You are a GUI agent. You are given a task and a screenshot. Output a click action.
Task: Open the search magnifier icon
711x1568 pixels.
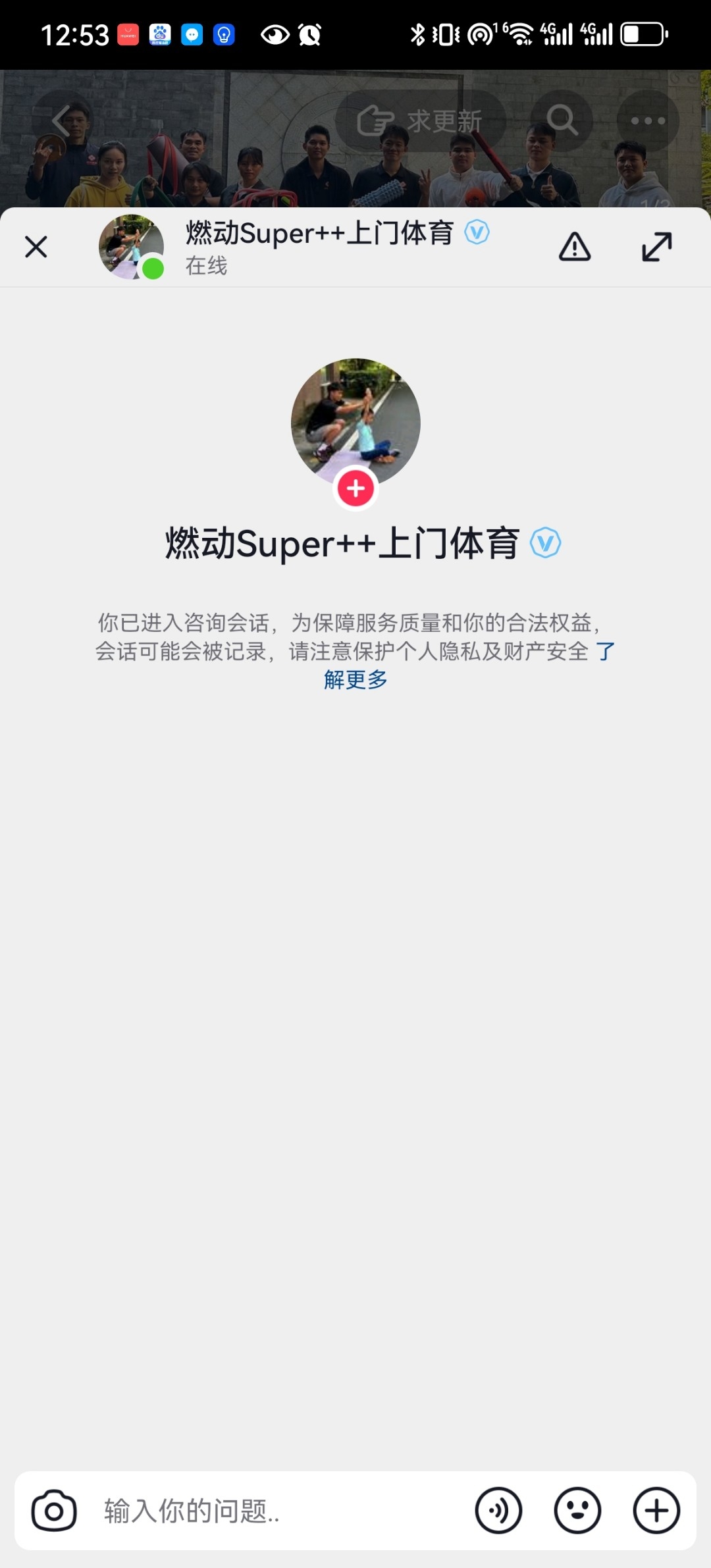pyautogui.click(x=562, y=120)
